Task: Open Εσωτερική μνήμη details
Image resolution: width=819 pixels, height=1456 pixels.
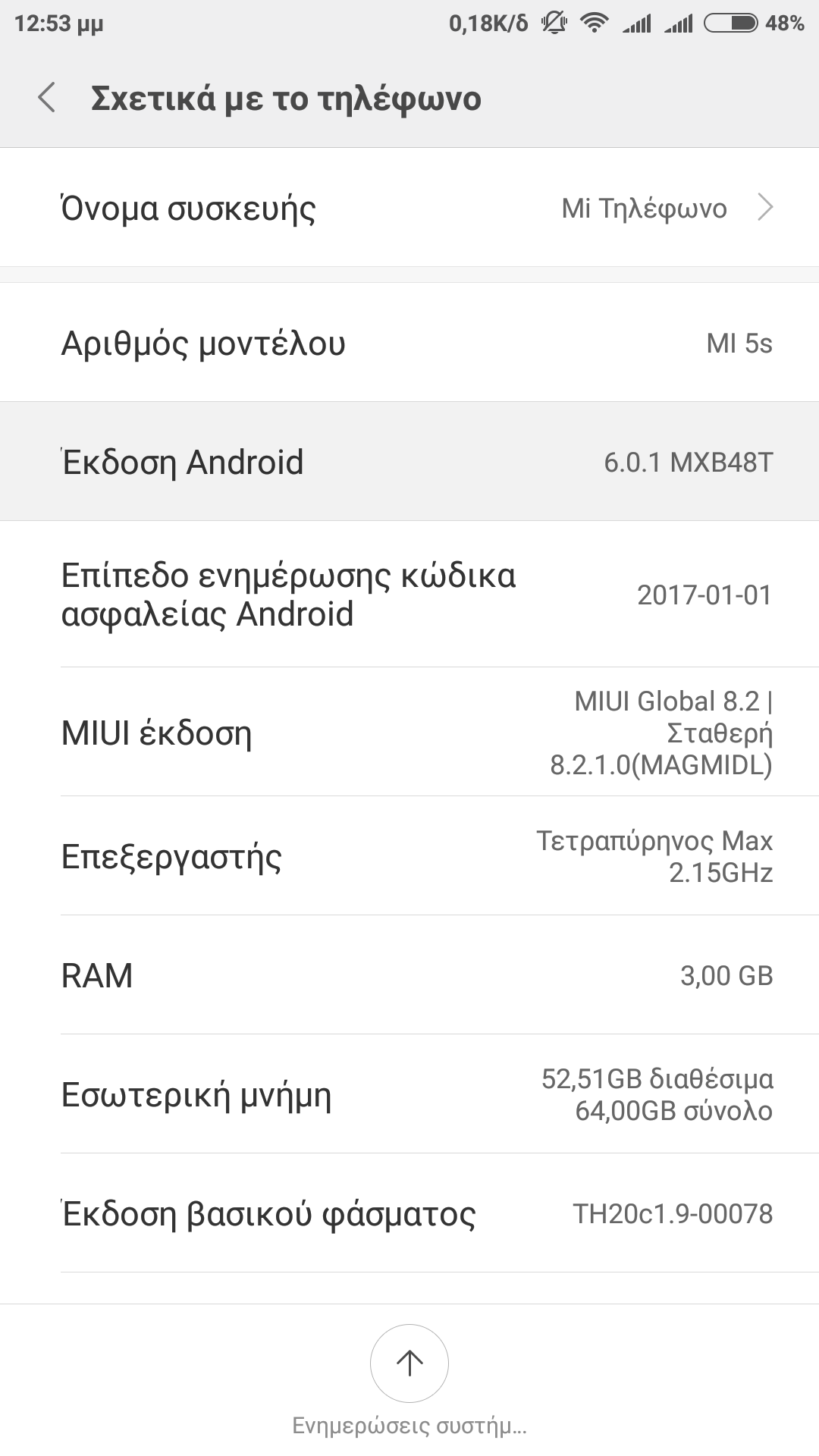Action: click(409, 1094)
